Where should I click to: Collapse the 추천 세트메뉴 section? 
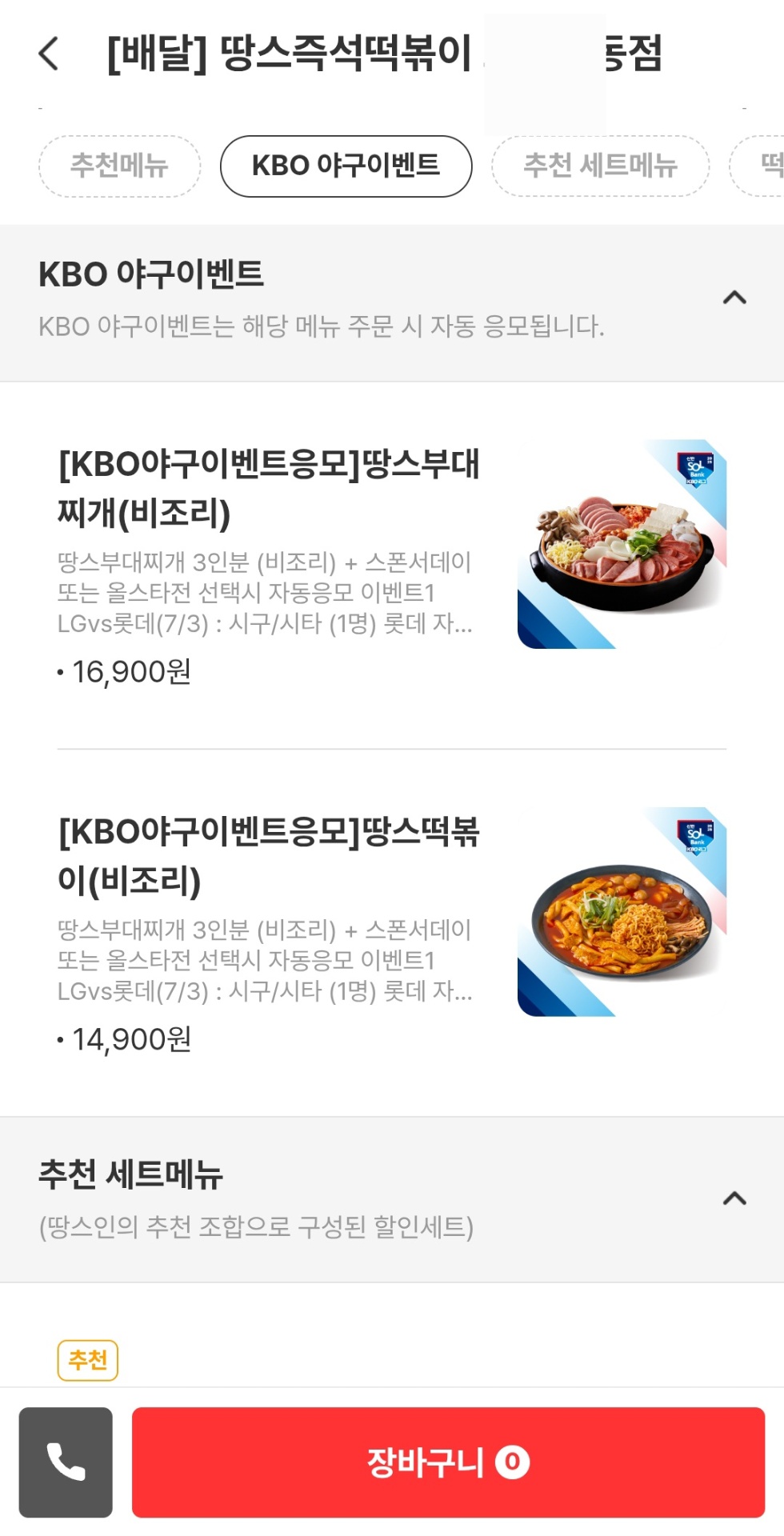[x=734, y=1198]
